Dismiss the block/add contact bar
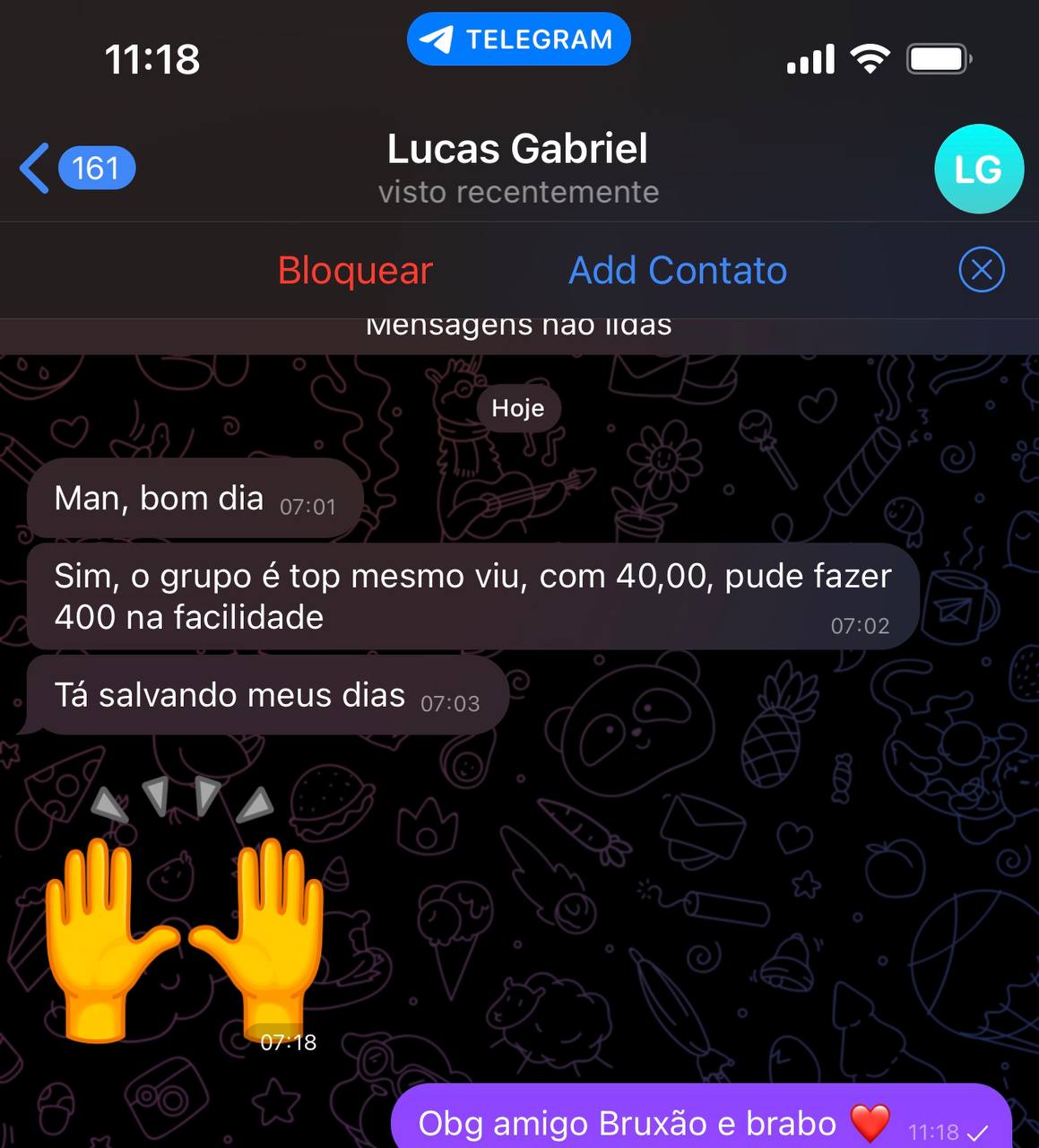 [981, 270]
